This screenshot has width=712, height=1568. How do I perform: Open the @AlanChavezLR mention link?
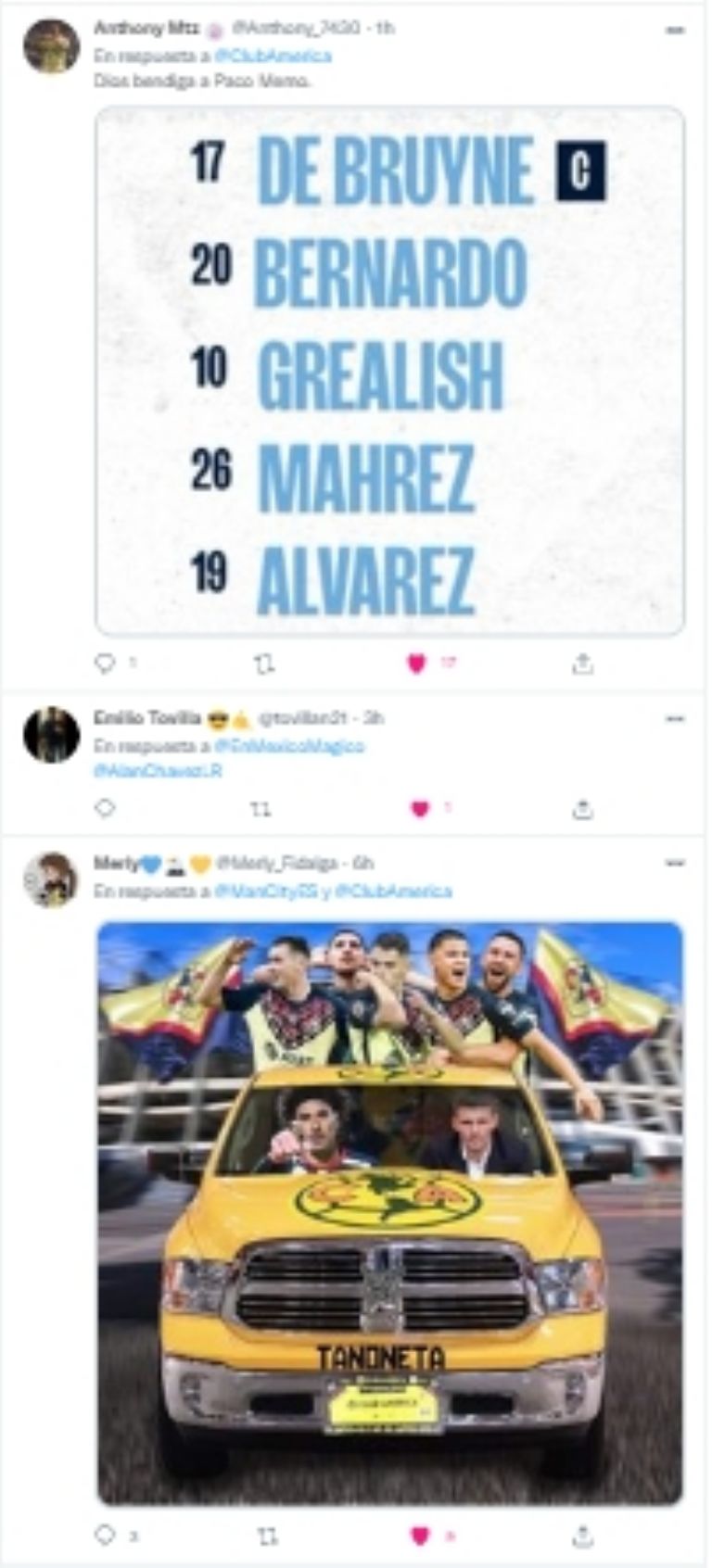point(158,771)
